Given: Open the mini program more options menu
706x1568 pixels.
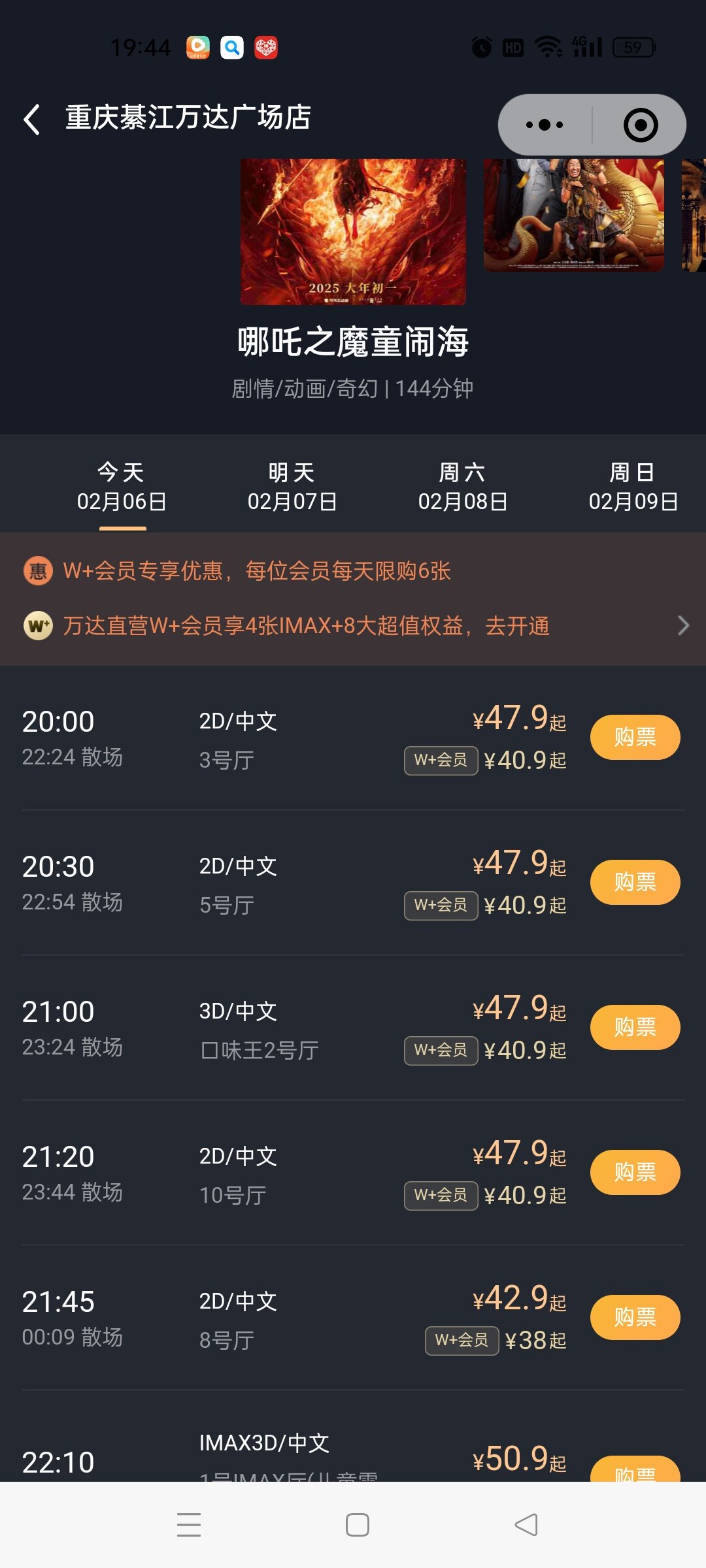Looking at the screenshot, I should (x=545, y=125).
